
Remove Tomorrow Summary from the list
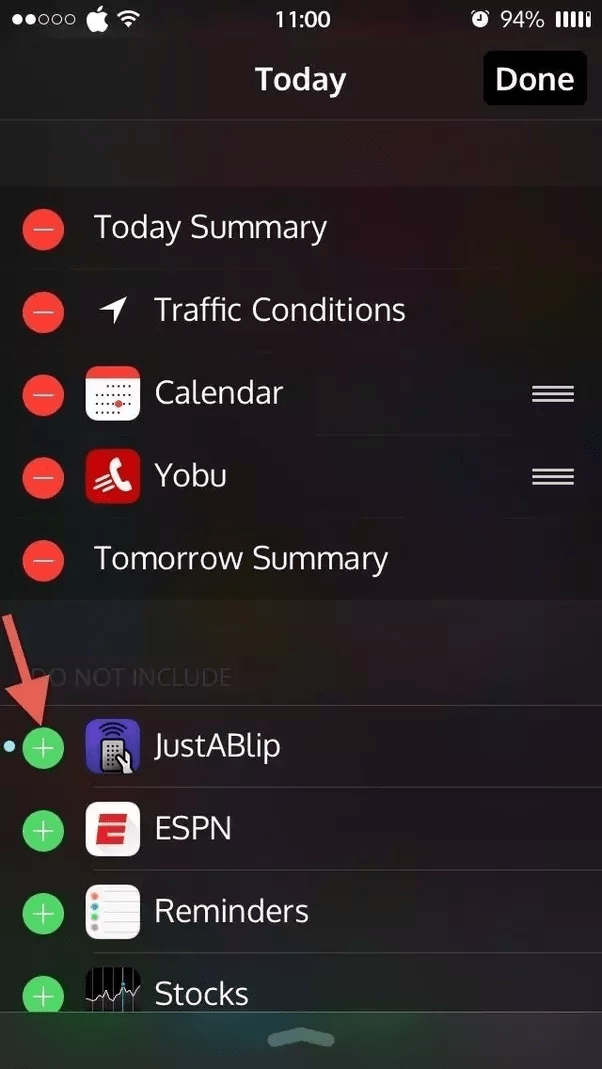coord(43,560)
